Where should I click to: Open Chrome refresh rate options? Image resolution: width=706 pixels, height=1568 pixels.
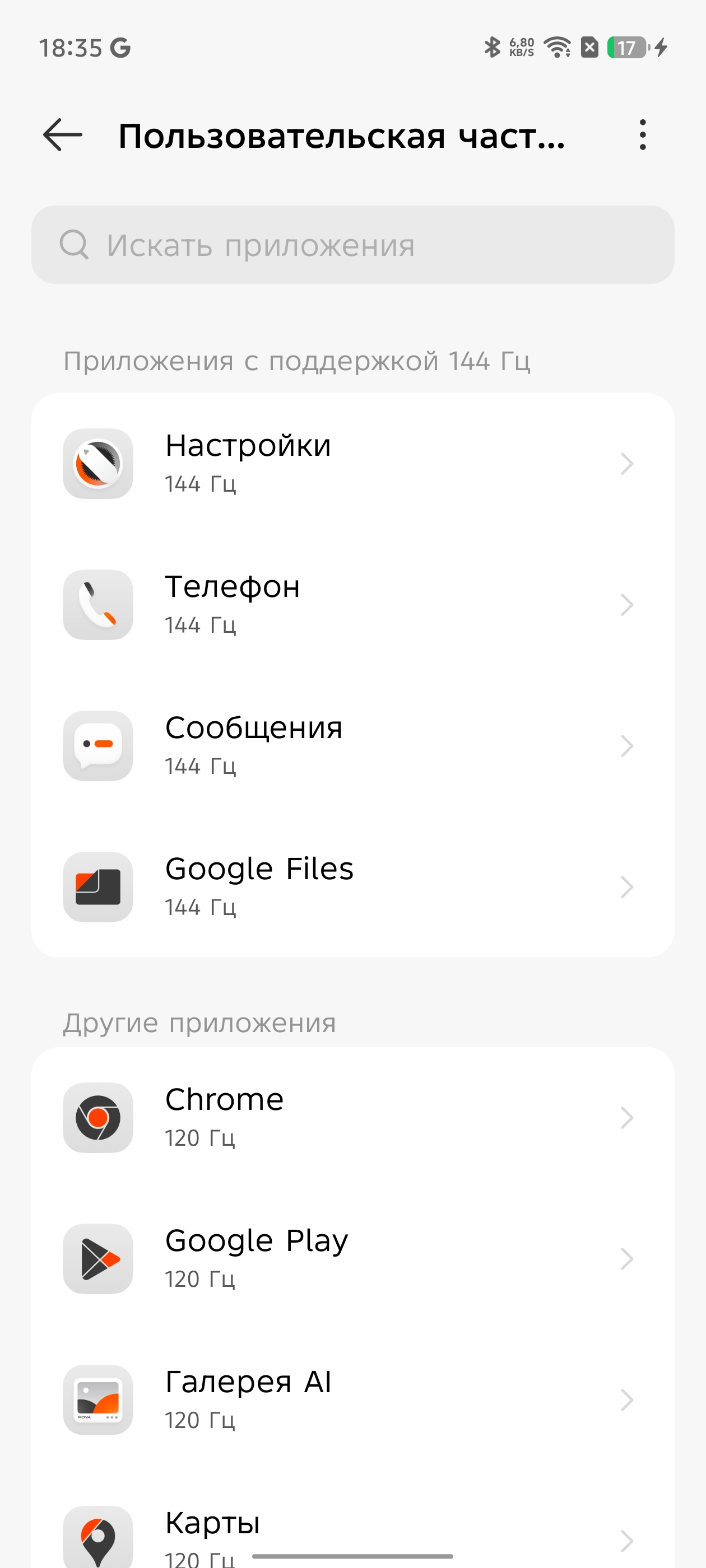tap(352, 1118)
